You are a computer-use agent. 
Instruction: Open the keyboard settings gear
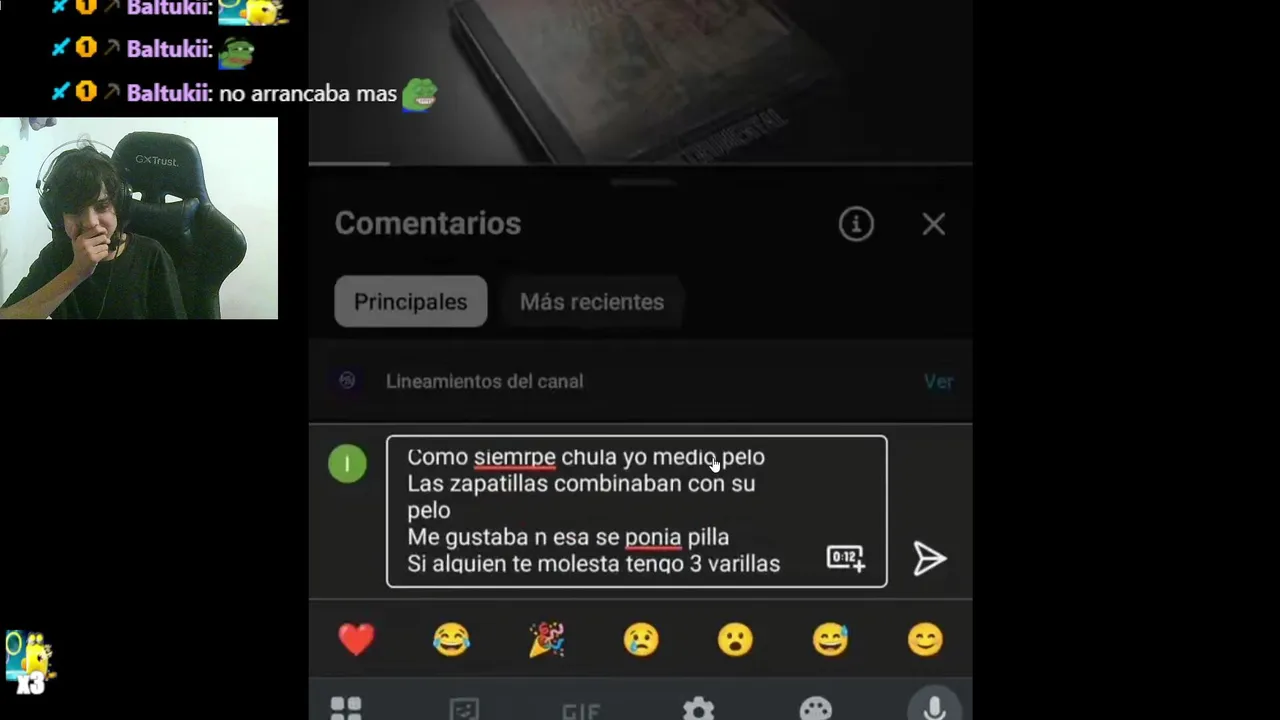[x=698, y=709]
